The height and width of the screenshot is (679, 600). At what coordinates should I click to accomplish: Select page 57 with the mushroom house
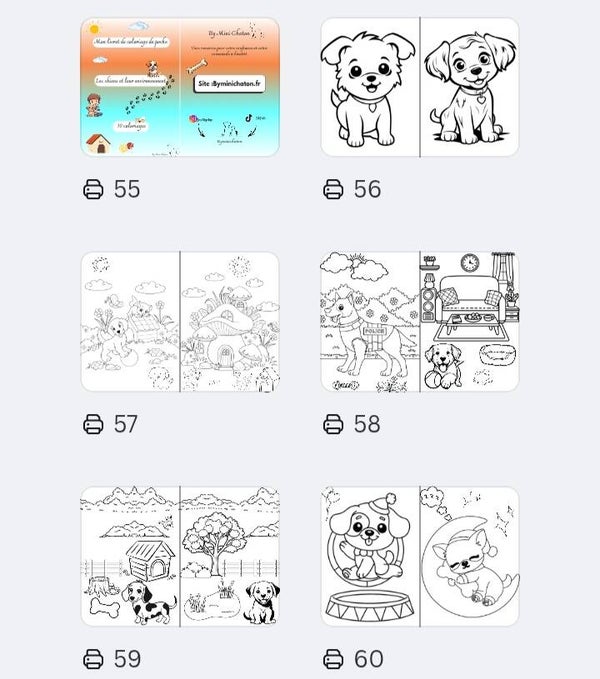click(180, 322)
